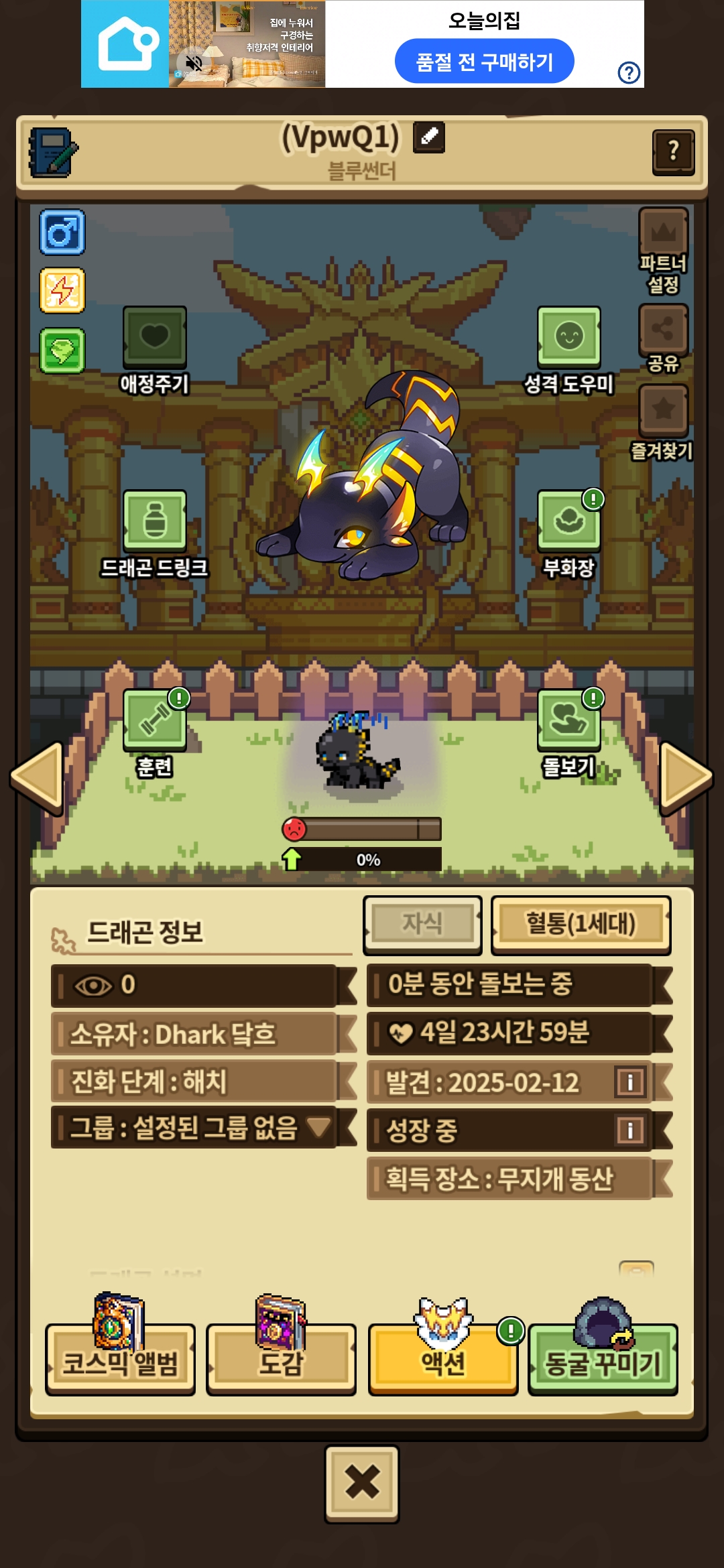Open 드래곤 드링크
This screenshot has width=724, height=1568.
click(154, 521)
